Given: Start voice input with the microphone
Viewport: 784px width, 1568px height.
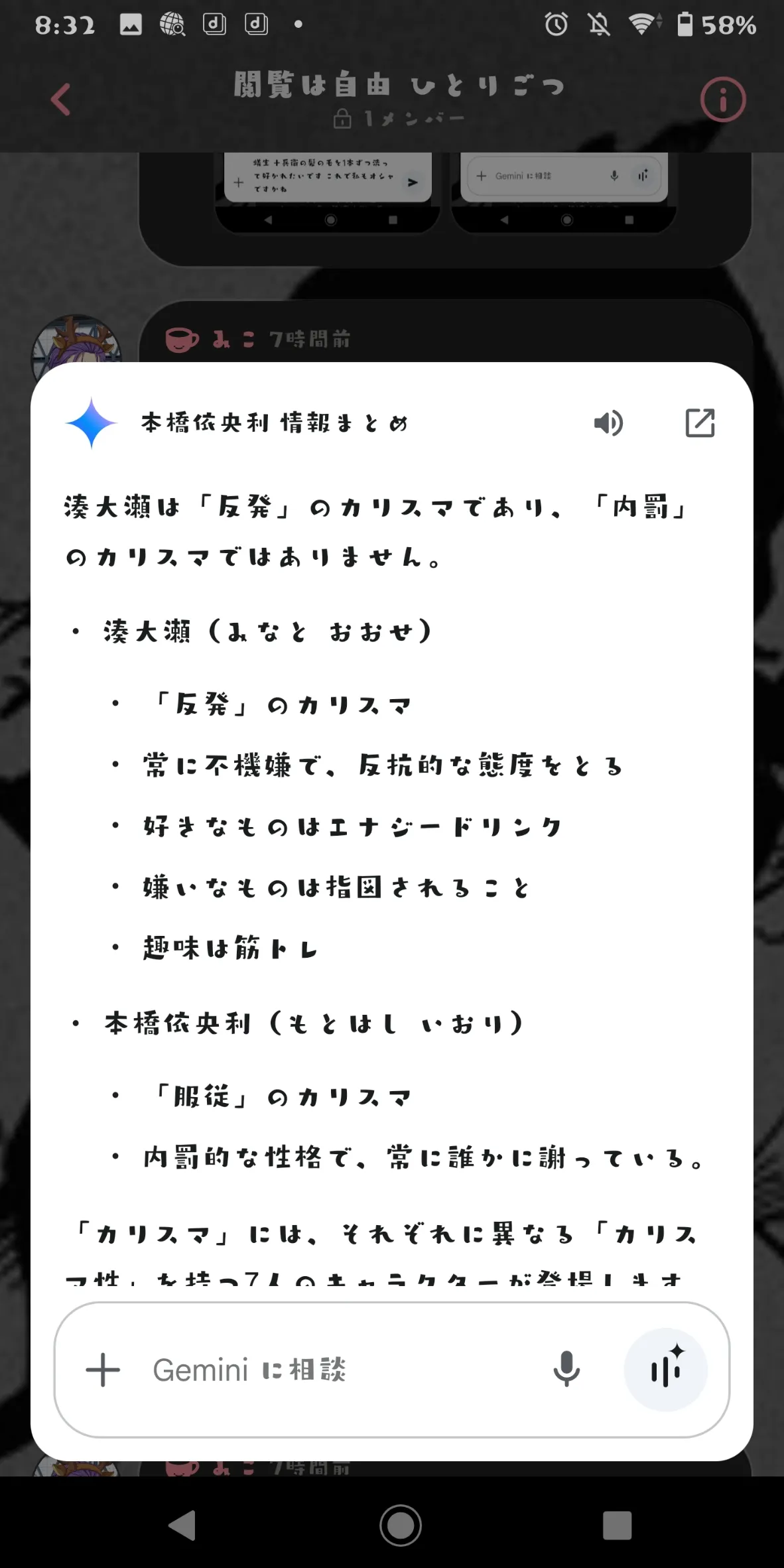Looking at the screenshot, I should 566,1370.
